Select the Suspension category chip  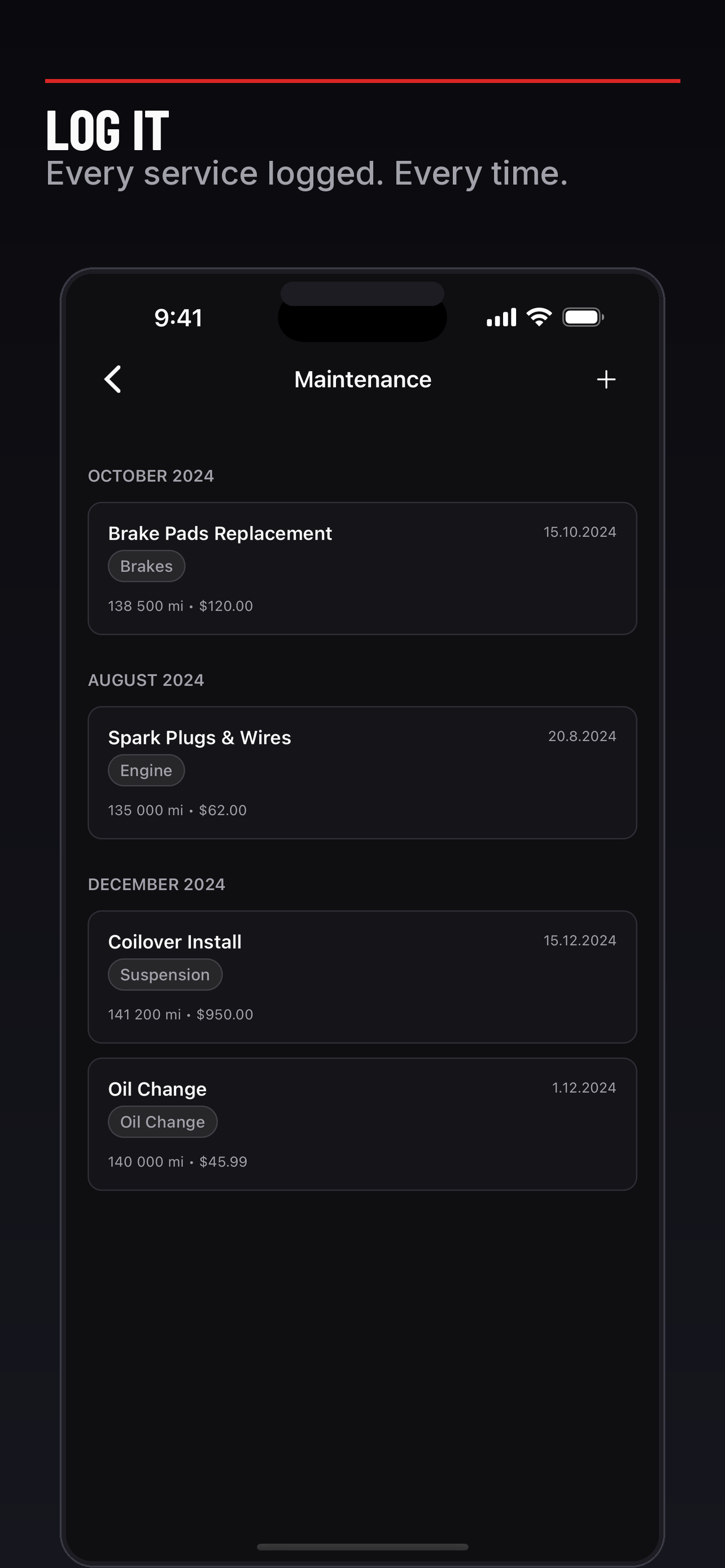(x=165, y=974)
